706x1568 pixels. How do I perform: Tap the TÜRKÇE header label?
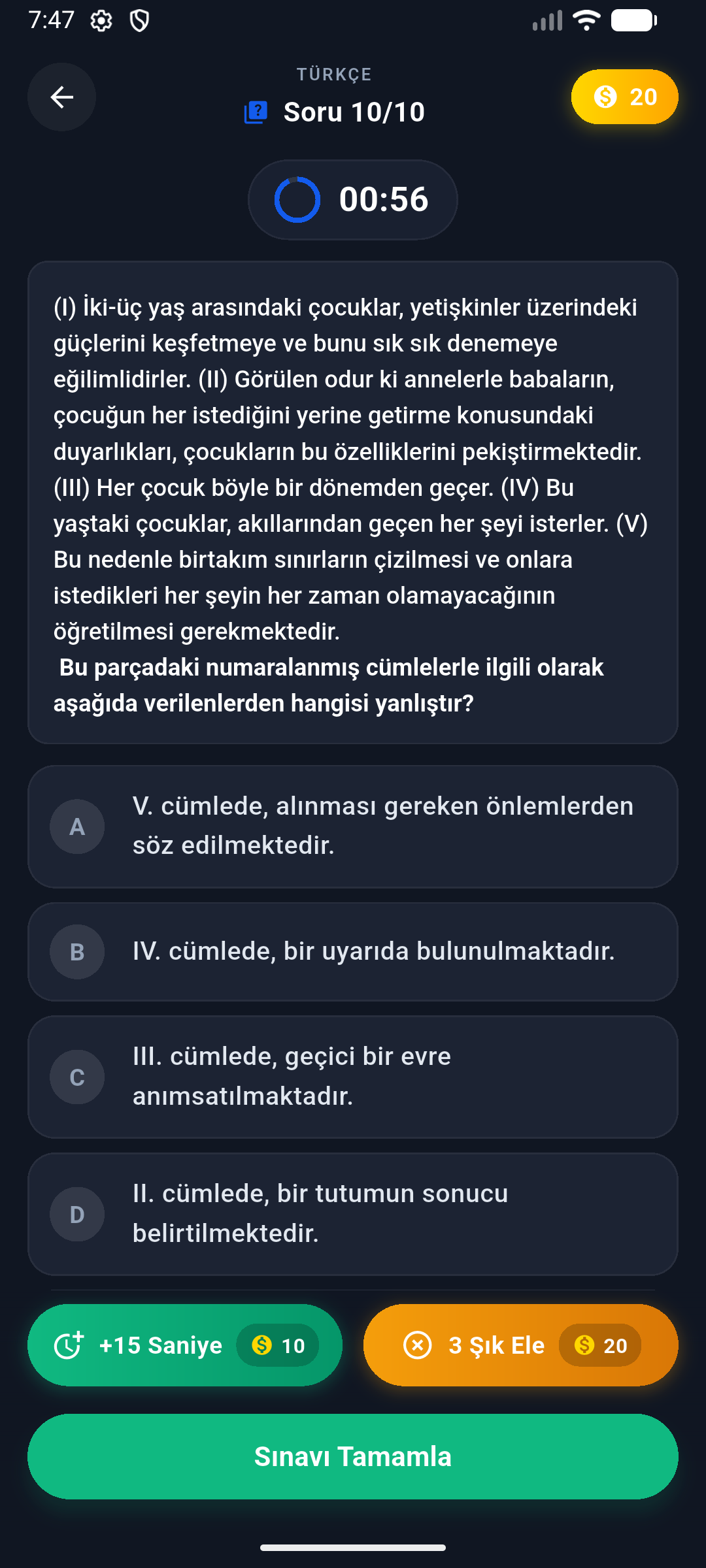tap(333, 74)
